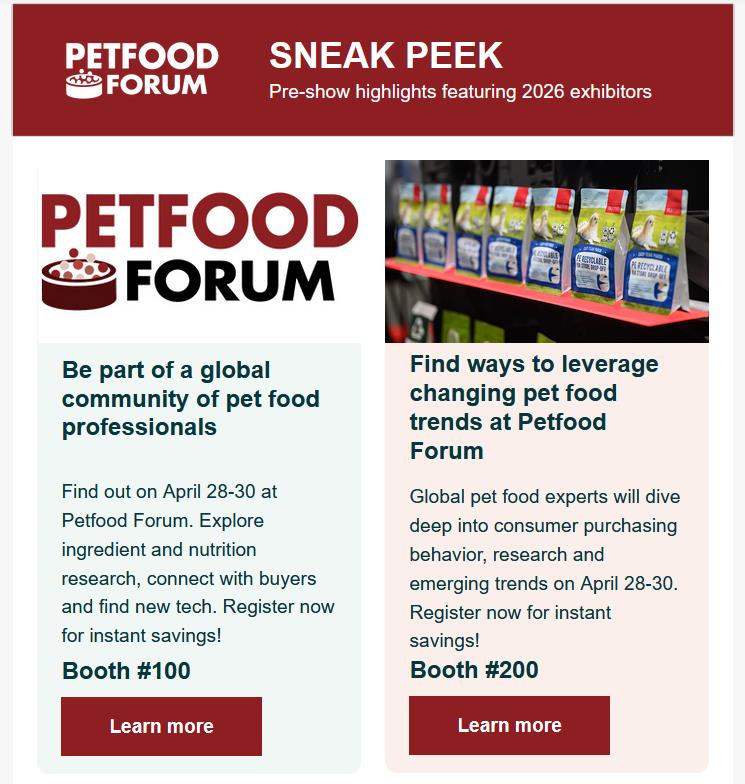Viewport: 745px width, 784px height.
Task: Open the Petfood Forum logo card image
Action: [x=199, y=252]
